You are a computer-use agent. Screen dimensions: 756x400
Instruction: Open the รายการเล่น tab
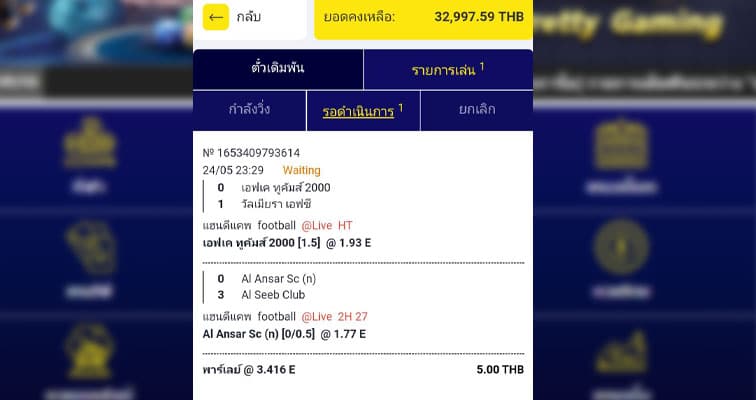click(448, 69)
